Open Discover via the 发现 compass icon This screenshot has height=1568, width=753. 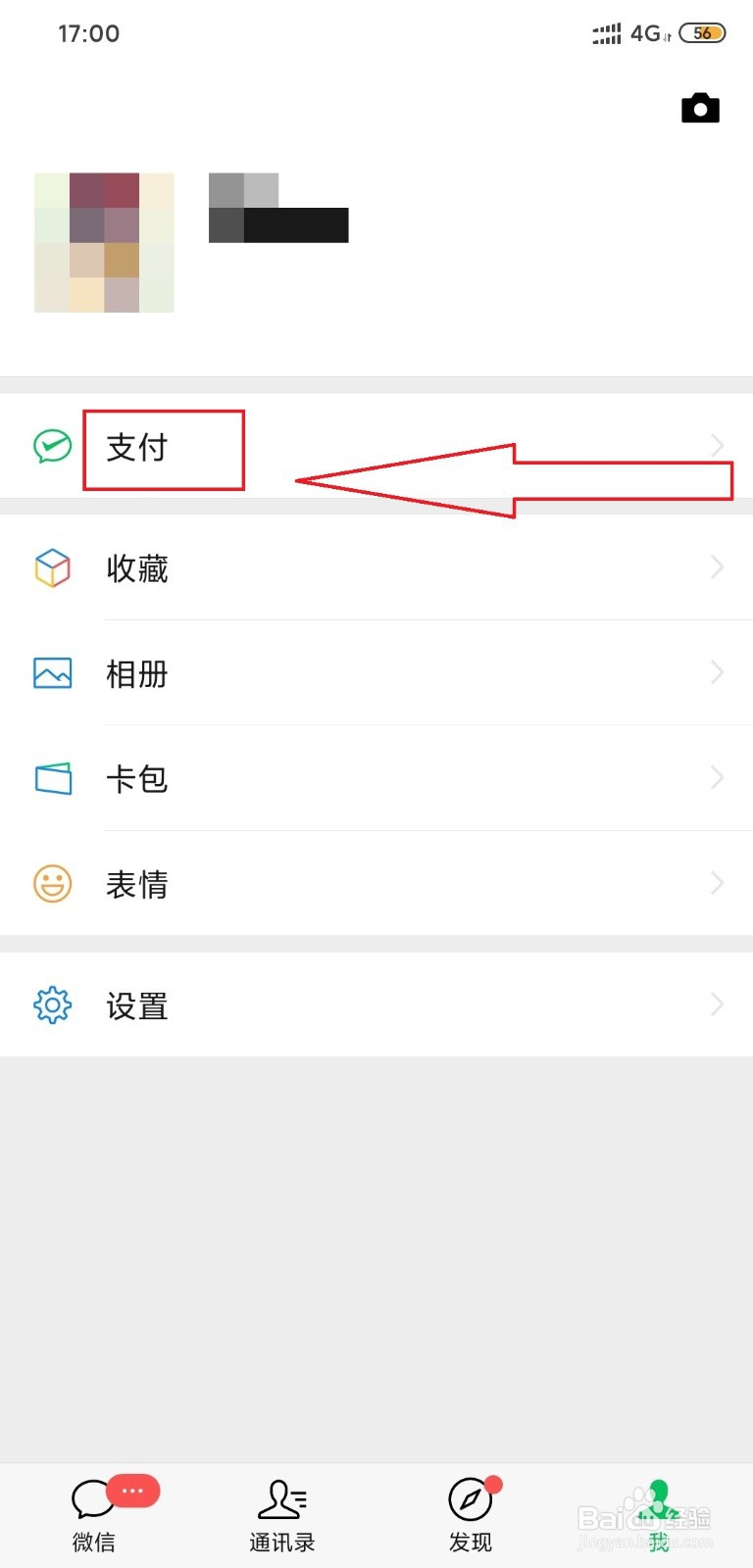[470, 1499]
